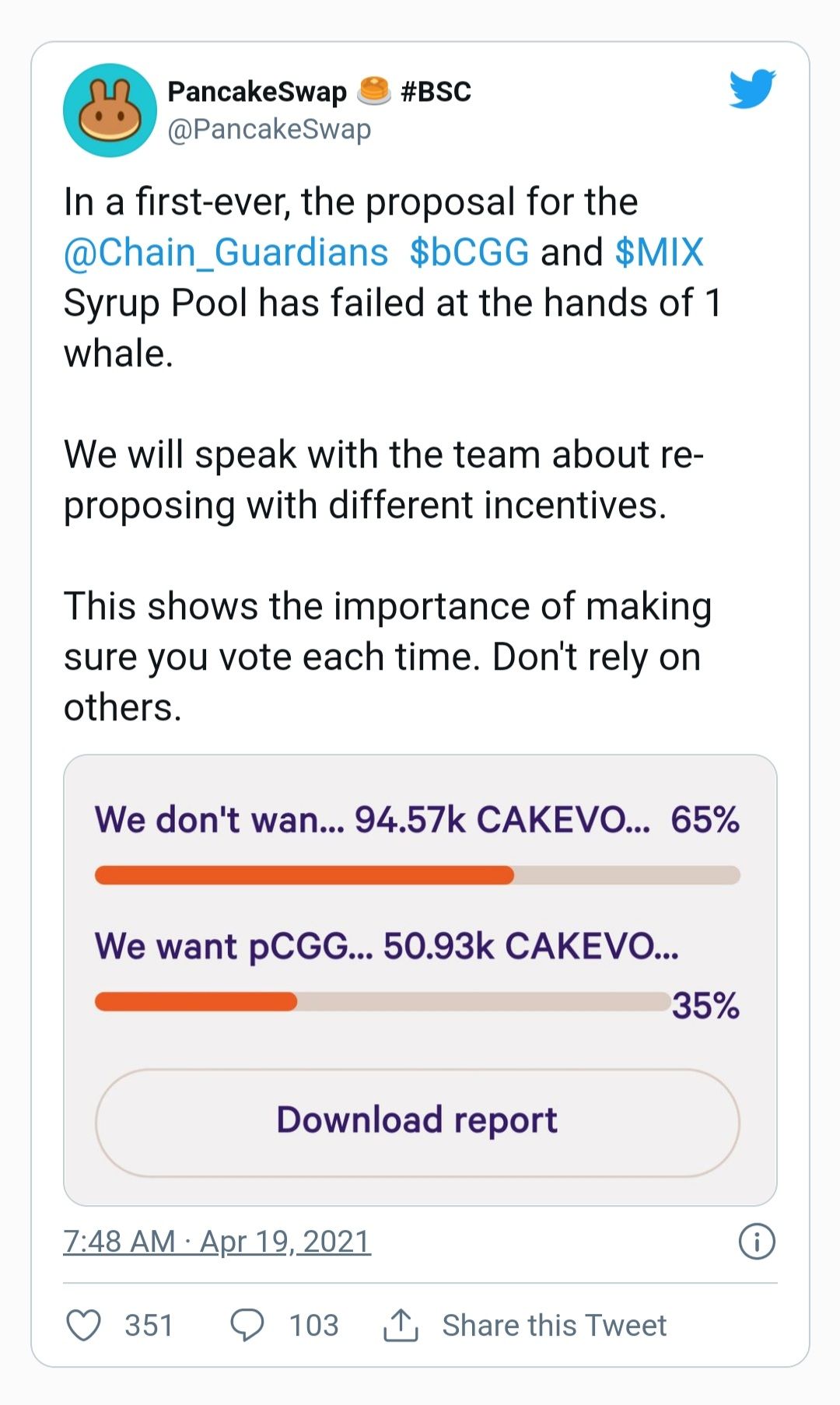This screenshot has width=840, height=1405.
Task: Open the 7:48 AM · Apr 19, 2021 timestamp
Action: (x=217, y=1242)
